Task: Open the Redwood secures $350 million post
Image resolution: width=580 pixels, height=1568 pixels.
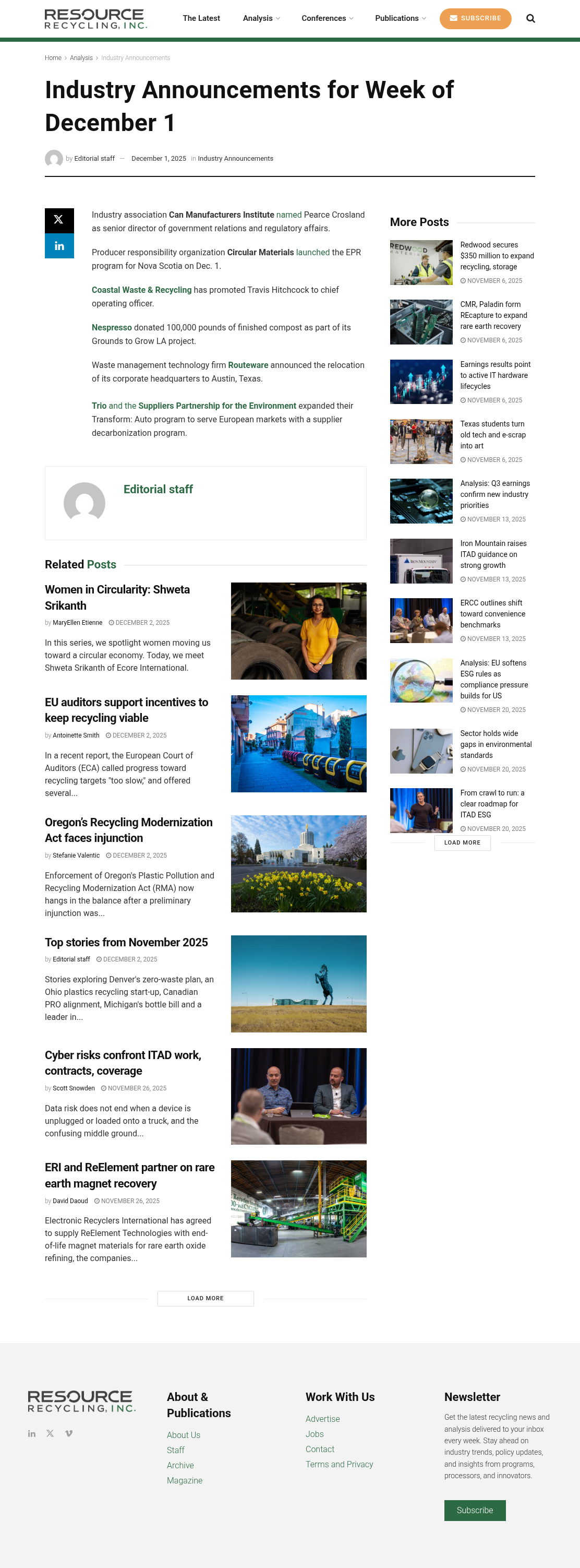Action: pos(497,256)
